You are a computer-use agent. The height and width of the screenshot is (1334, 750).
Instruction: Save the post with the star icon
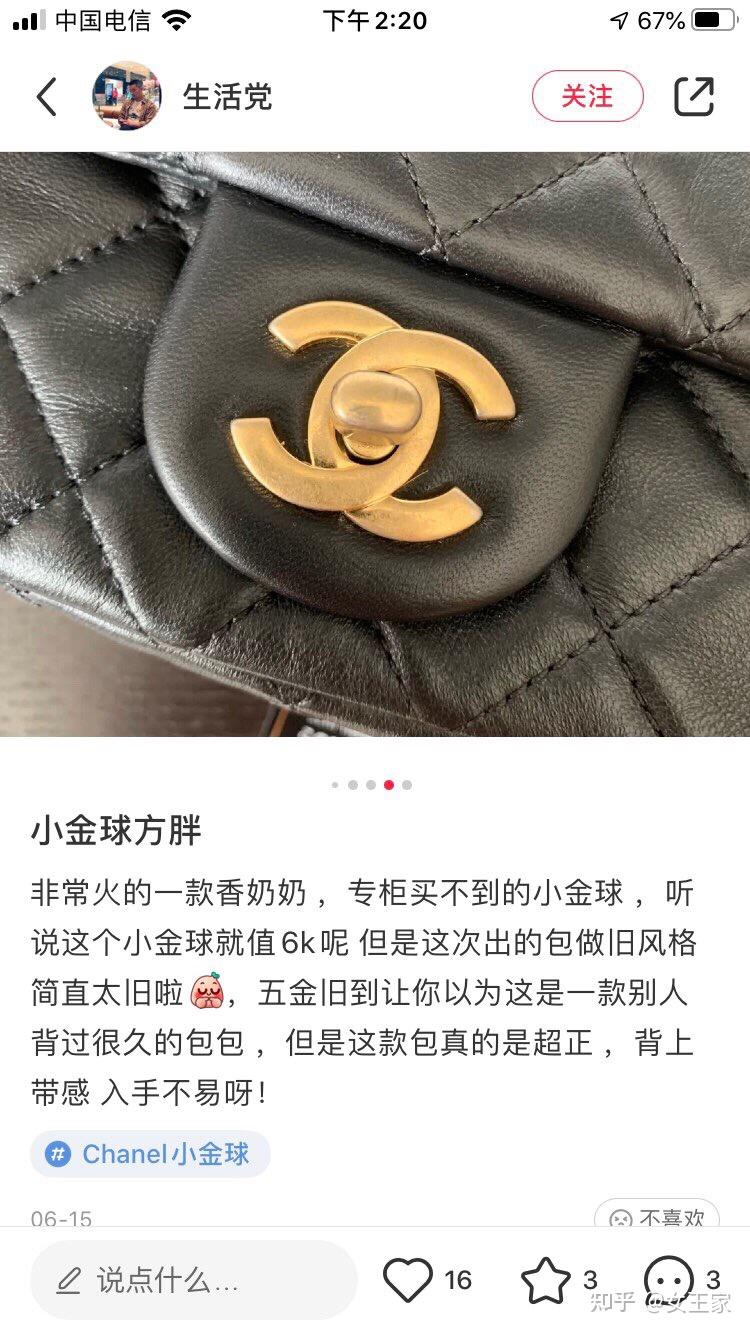[546, 1279]
